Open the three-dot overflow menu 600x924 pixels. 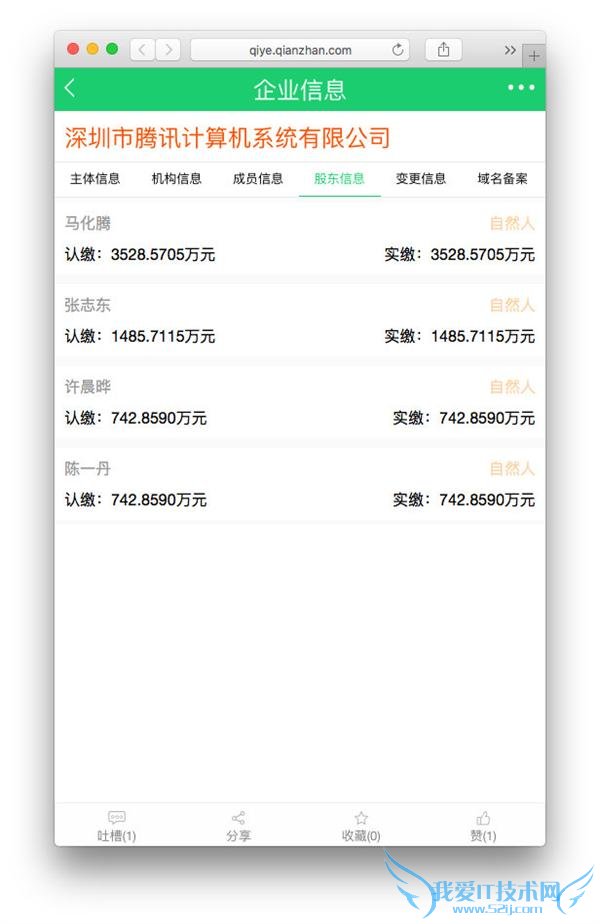(x=520, y=88)
